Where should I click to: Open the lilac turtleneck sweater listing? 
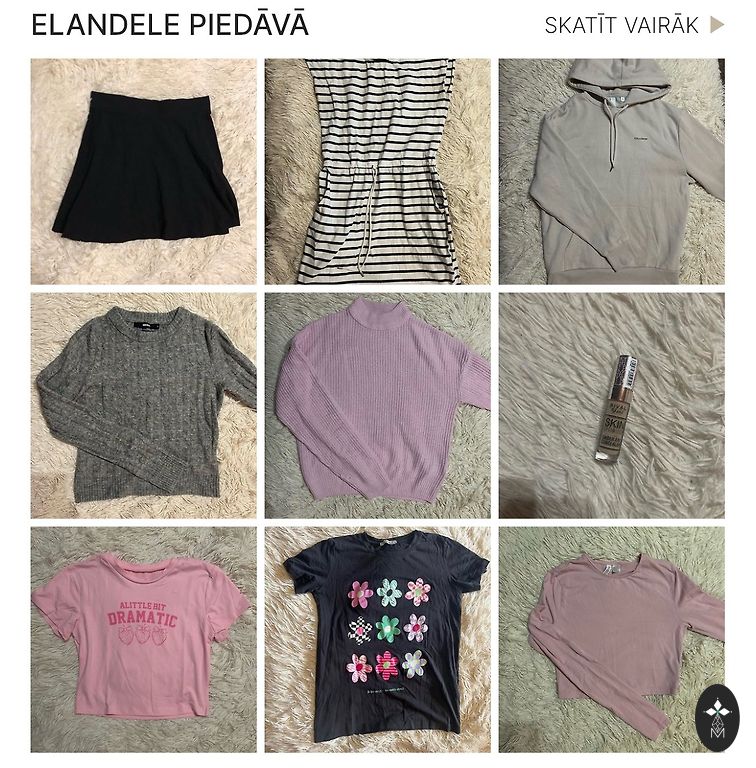[x=378, y=405]
